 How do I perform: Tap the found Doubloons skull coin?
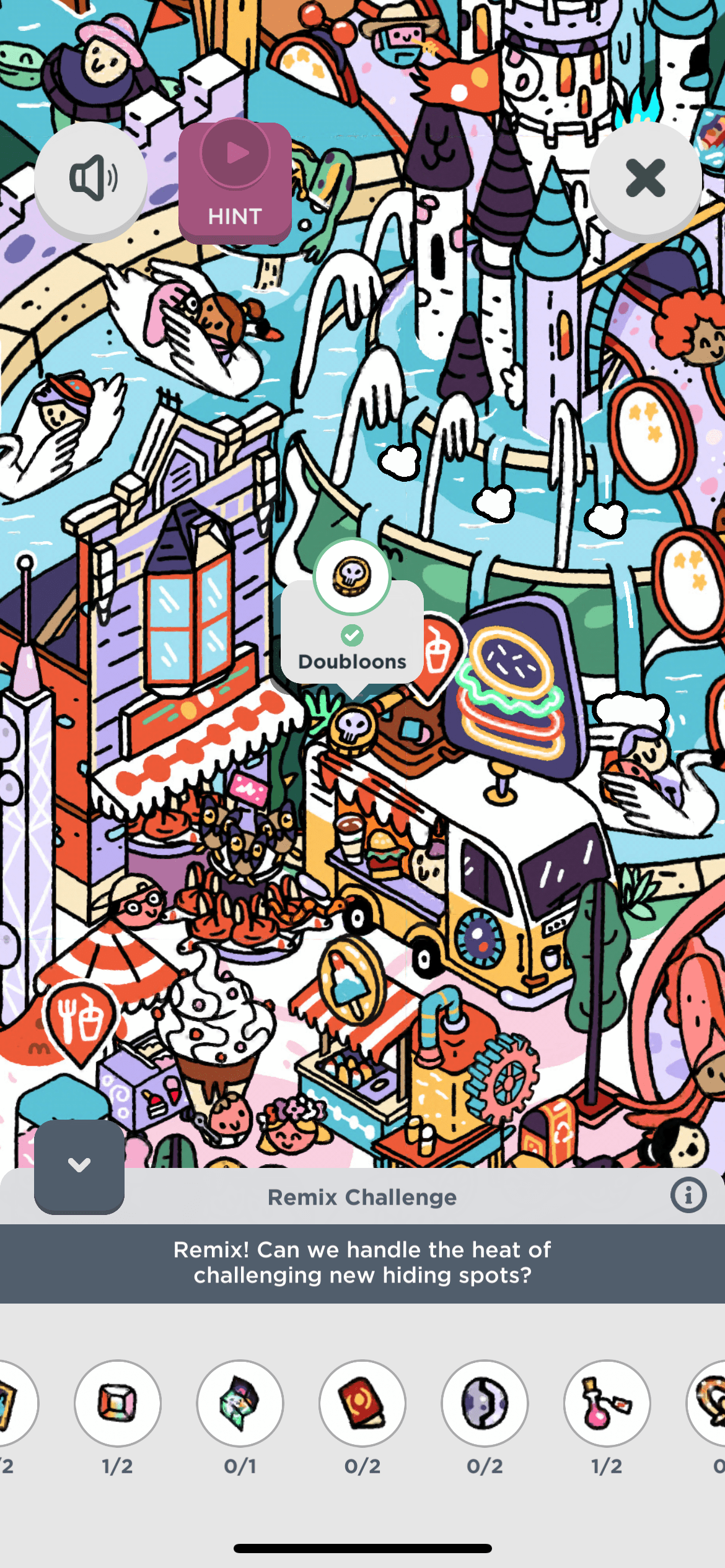pos(353,728)
